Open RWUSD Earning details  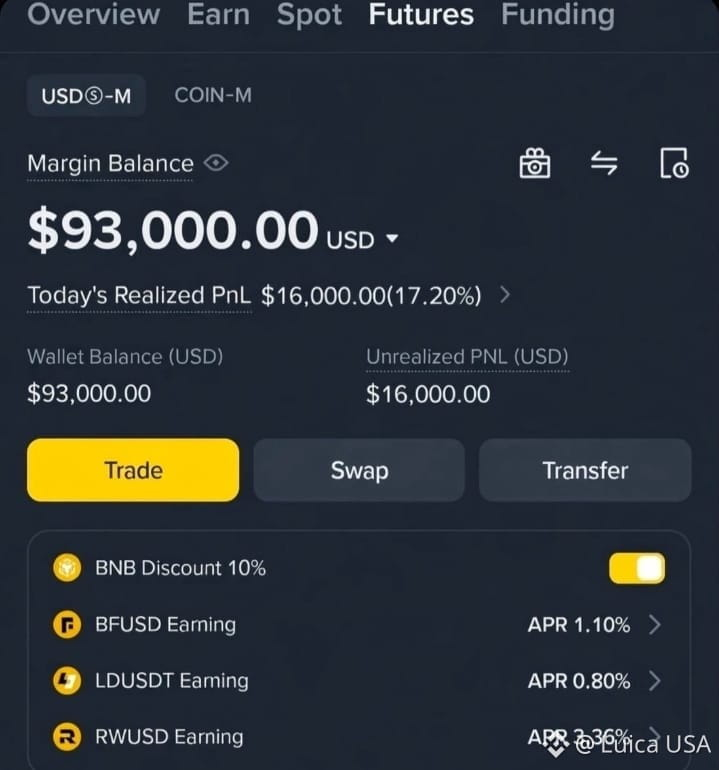point(654,737)
